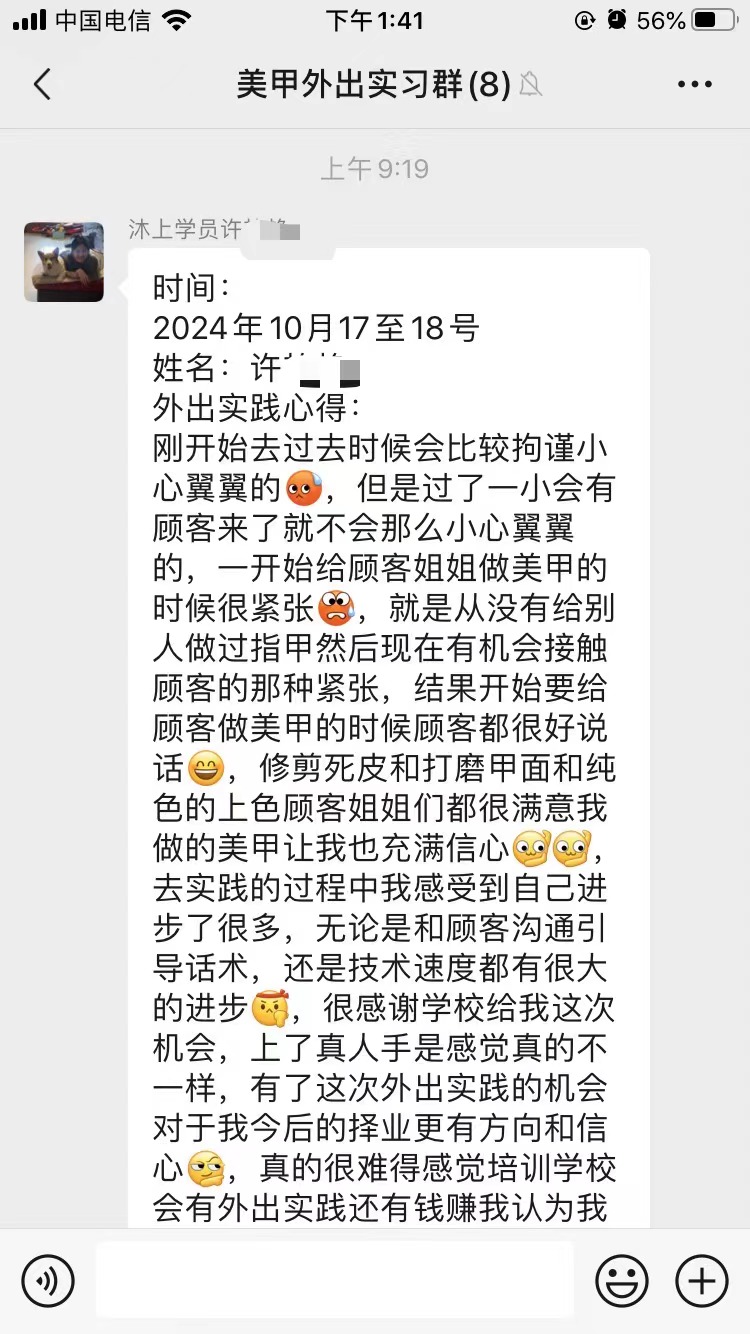750x1334 pixels.
Task: Open the 沐上学员 sender's profile avatar
Action: tap(64, 262)
